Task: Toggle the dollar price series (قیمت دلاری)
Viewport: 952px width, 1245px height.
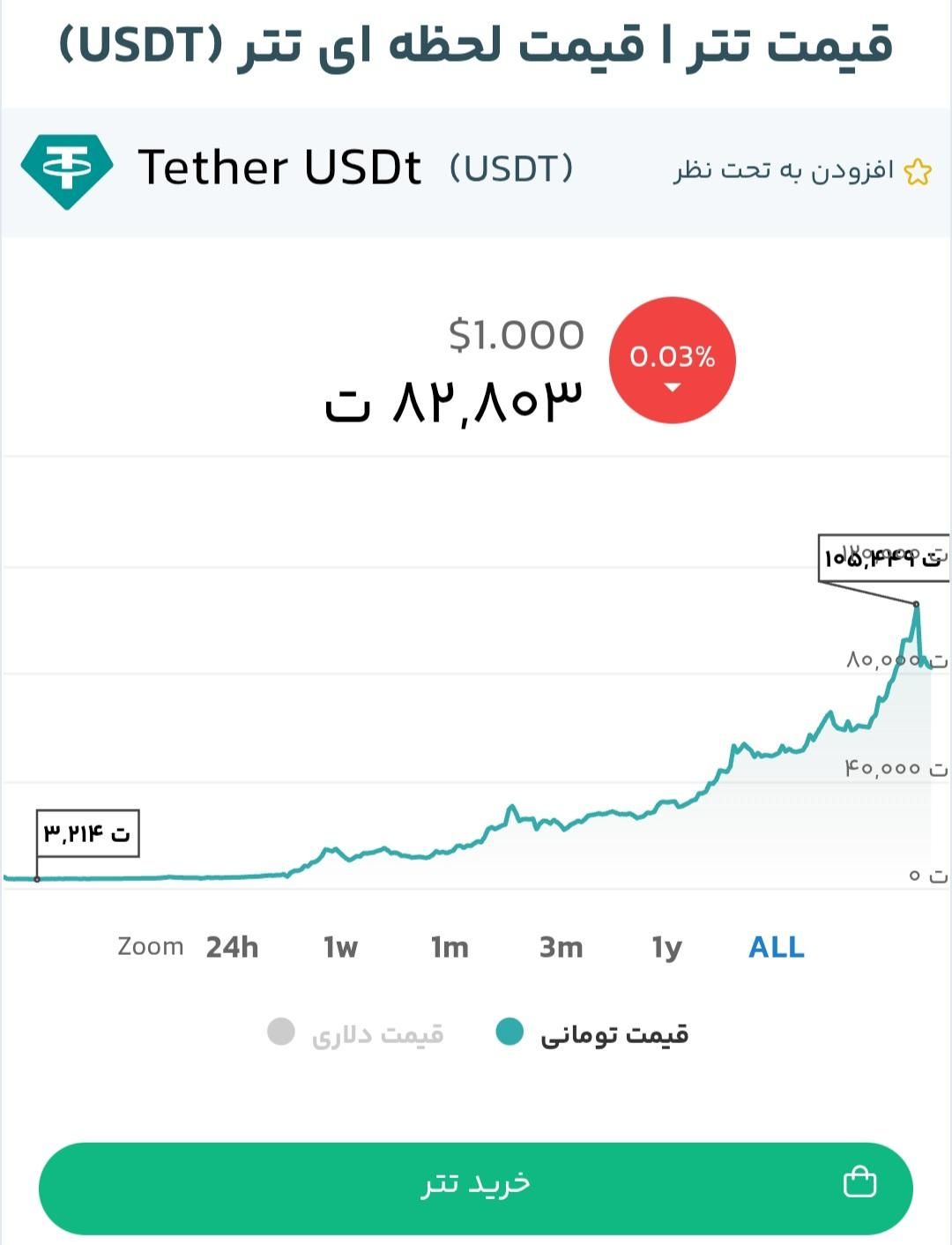Action: pyautogui.click(x=356, y=1033)
